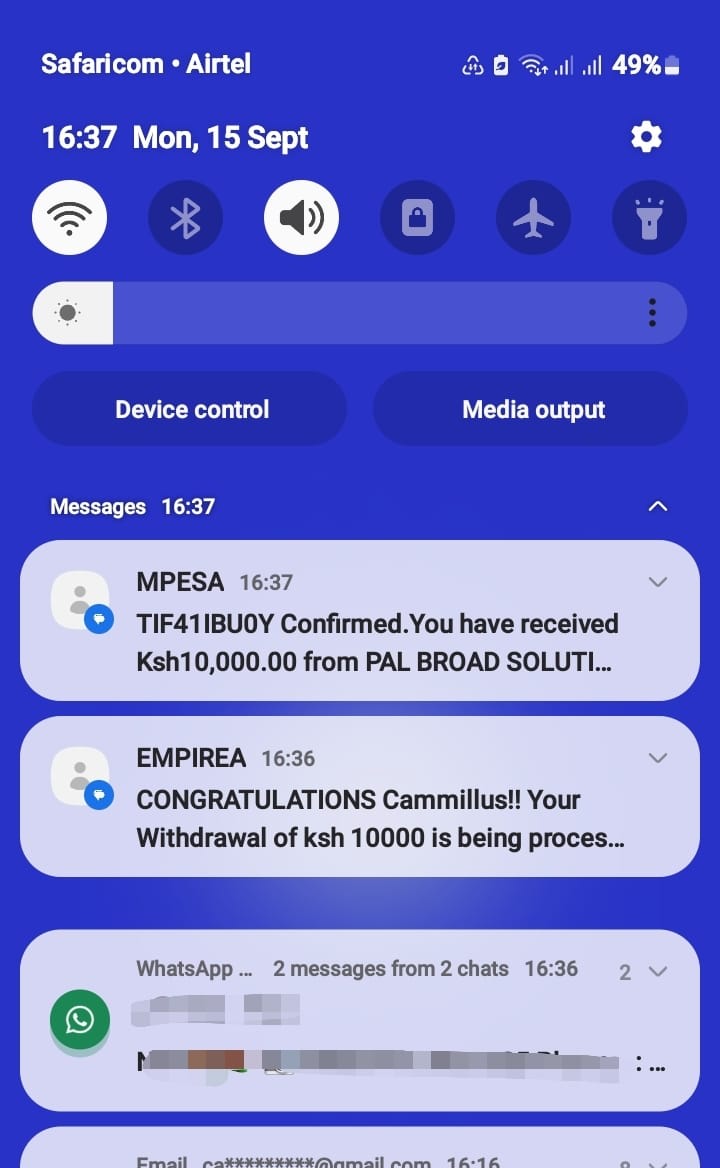Expand the MPESA notification
720x1168 pixels.
(x=657, y=582)
